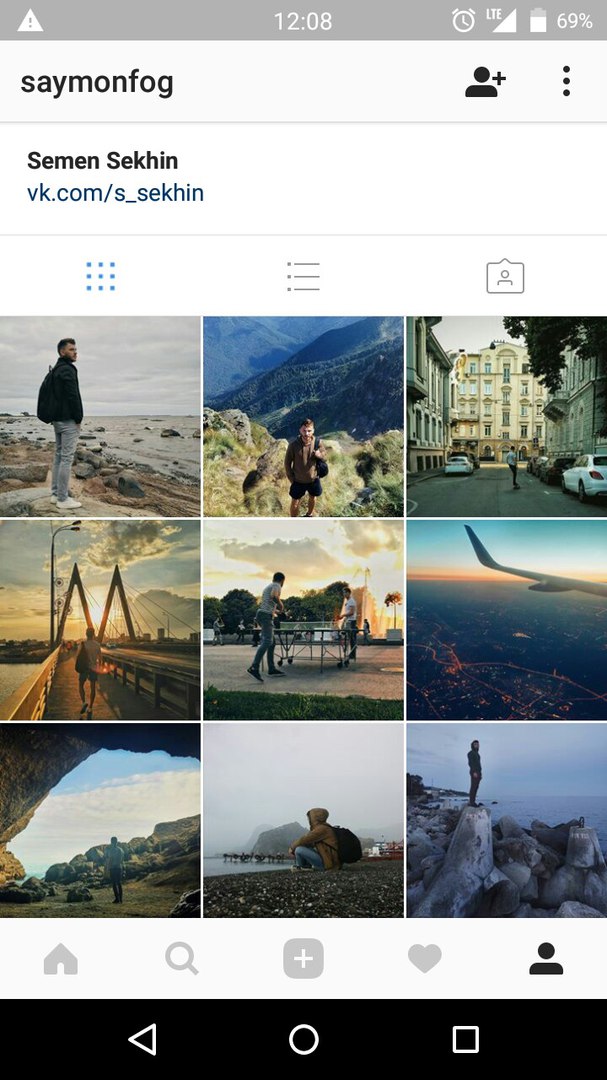Screen dimensions: 607x1080
Task: Open the vk.com/s_sekhin profile link
Action: [x=115, y=193]
